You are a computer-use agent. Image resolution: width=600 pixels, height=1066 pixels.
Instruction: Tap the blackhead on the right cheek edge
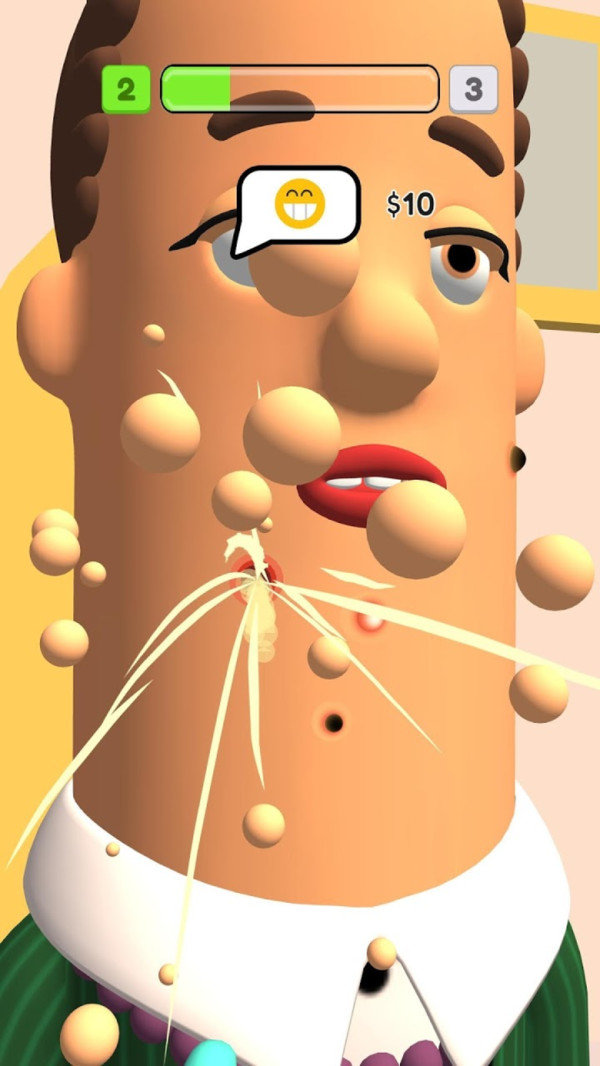coord(518,459)
